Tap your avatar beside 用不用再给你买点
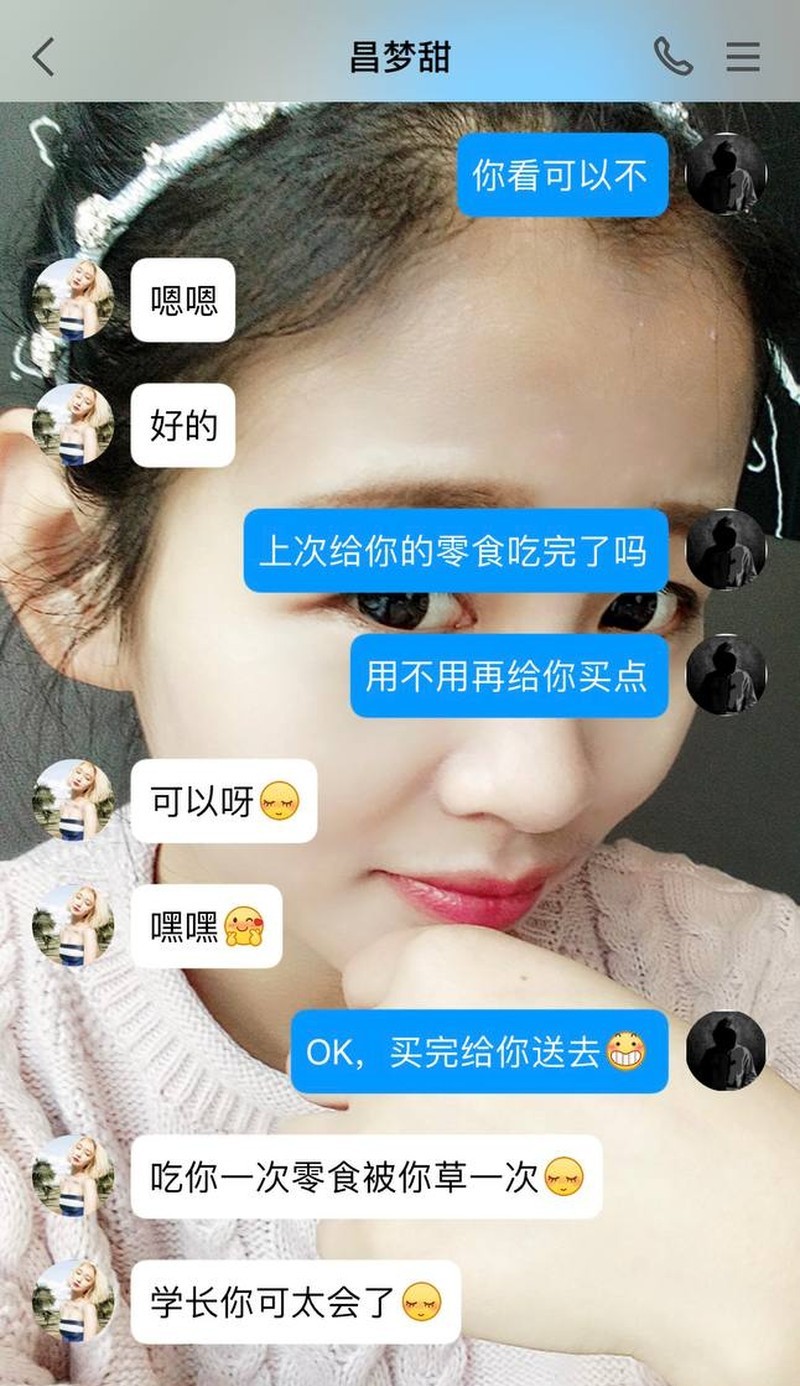 (x=726, y=675)
